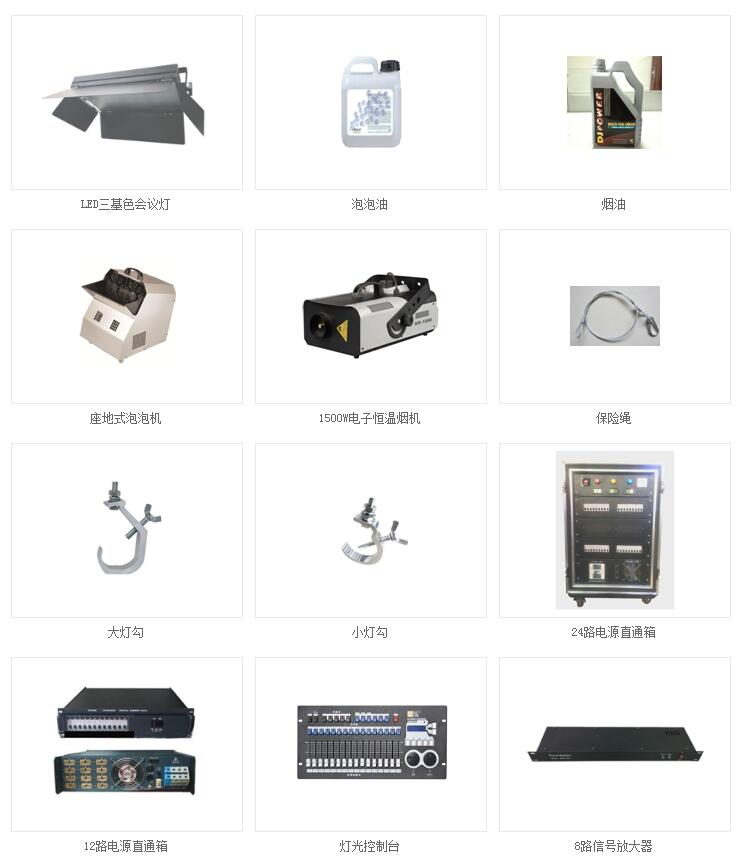View the 泡泡油 product
The width and height of the screenshot is (747, 861).
[x=371, y=102]
